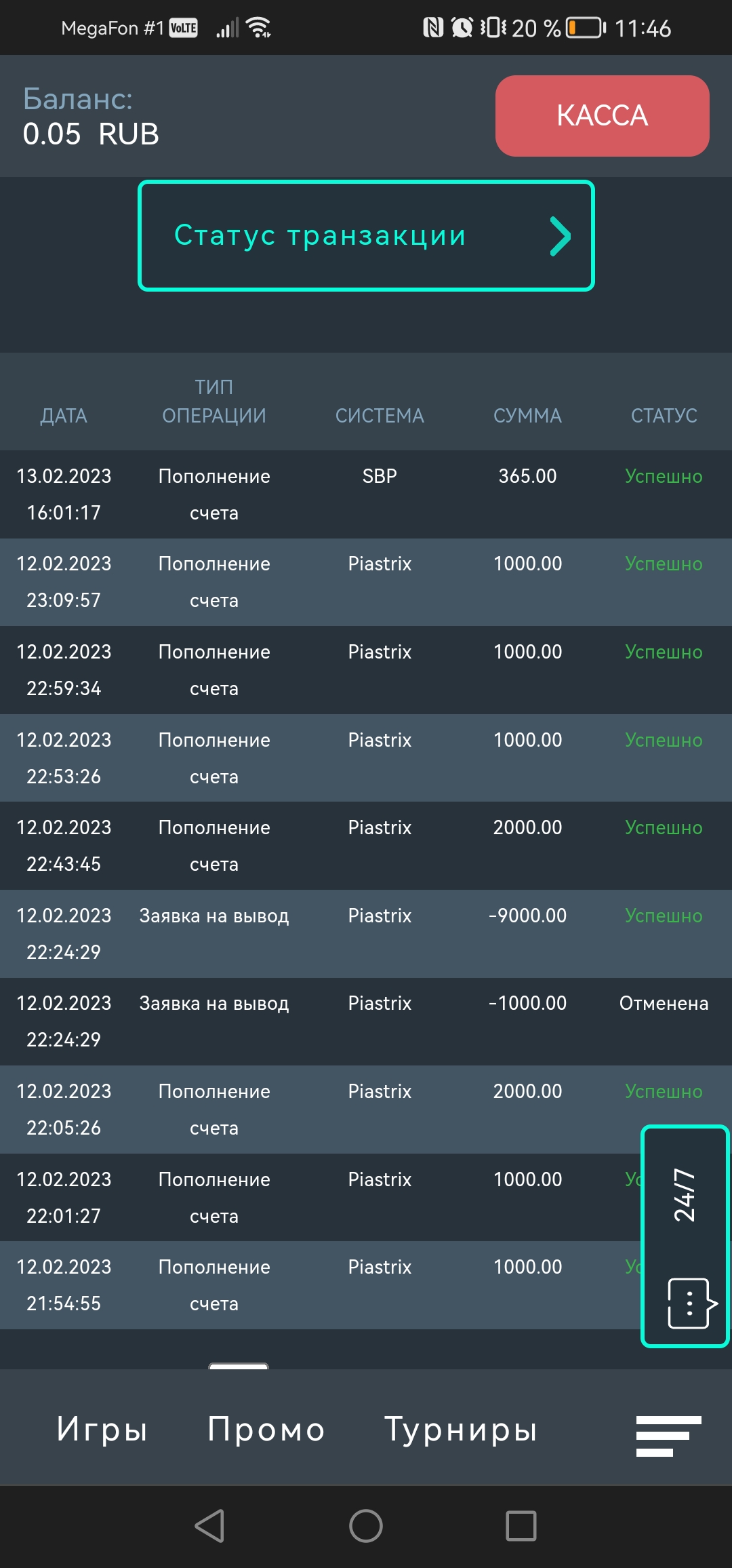This screenshot has width=732, height=1568.
Task: Expand Статус транзакции with the chevron arrow
Action: (560, 235)
